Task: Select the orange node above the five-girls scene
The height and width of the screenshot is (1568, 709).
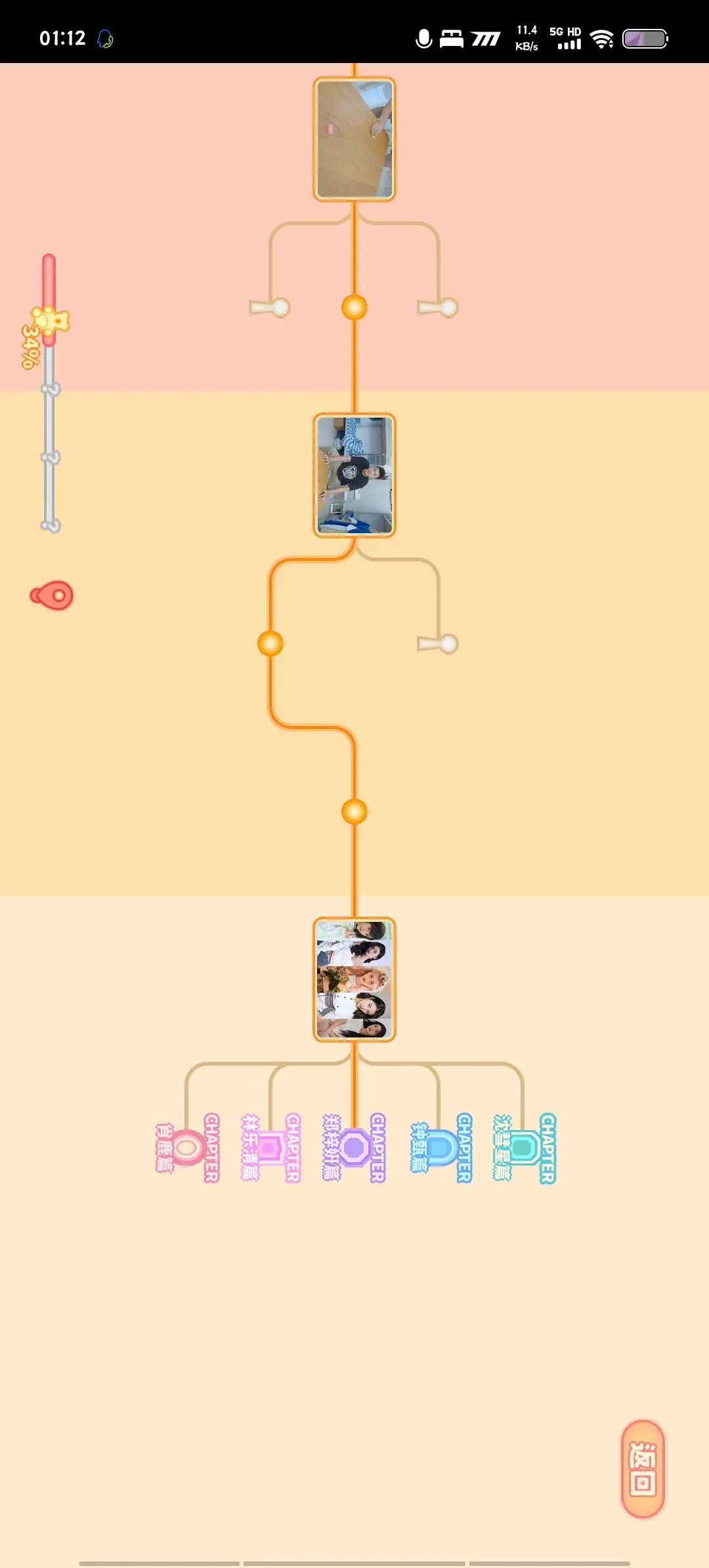Action: click(x=354, y=812)
